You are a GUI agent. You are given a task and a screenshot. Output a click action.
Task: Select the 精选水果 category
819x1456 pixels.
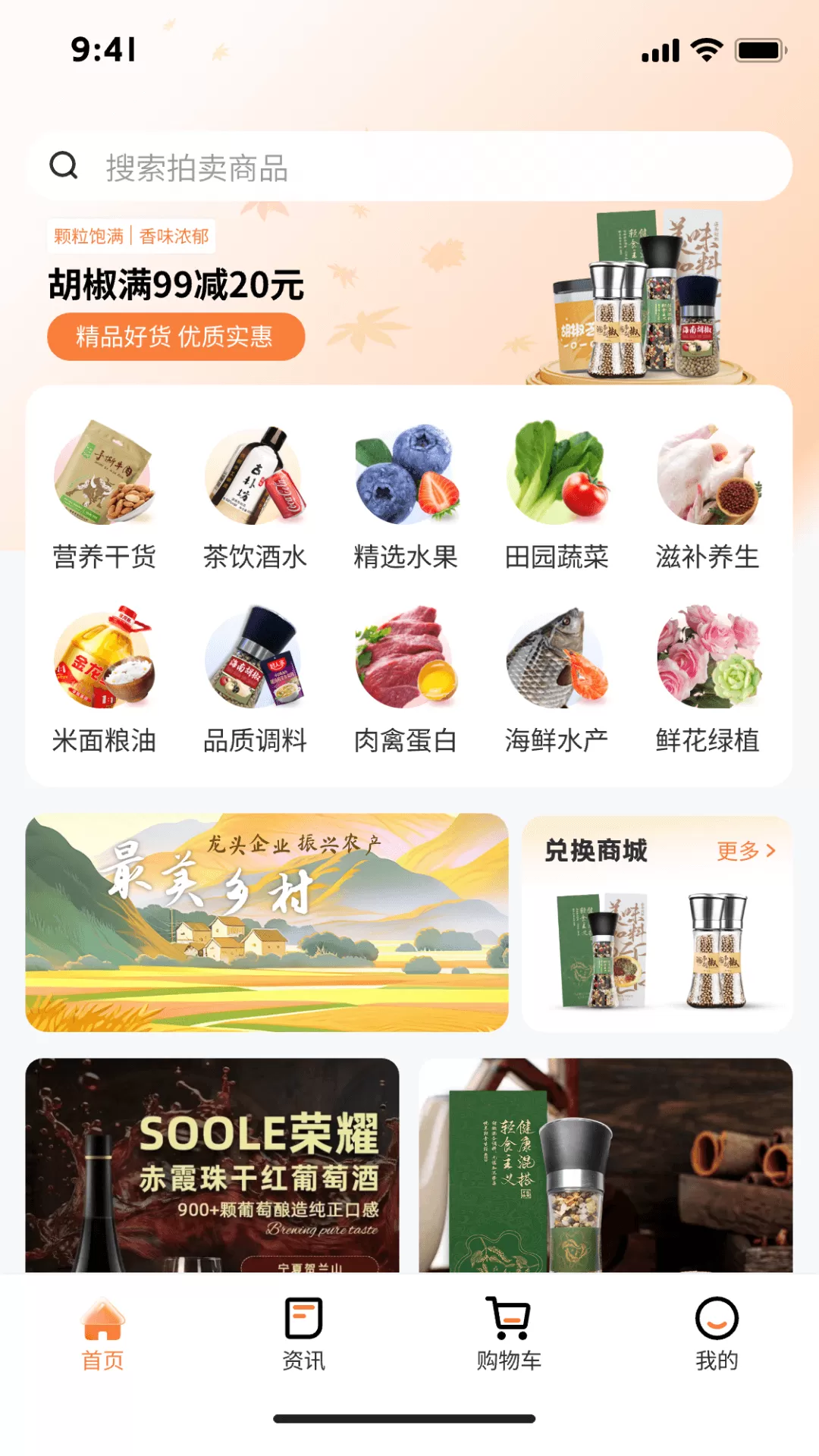pos(406,494)
